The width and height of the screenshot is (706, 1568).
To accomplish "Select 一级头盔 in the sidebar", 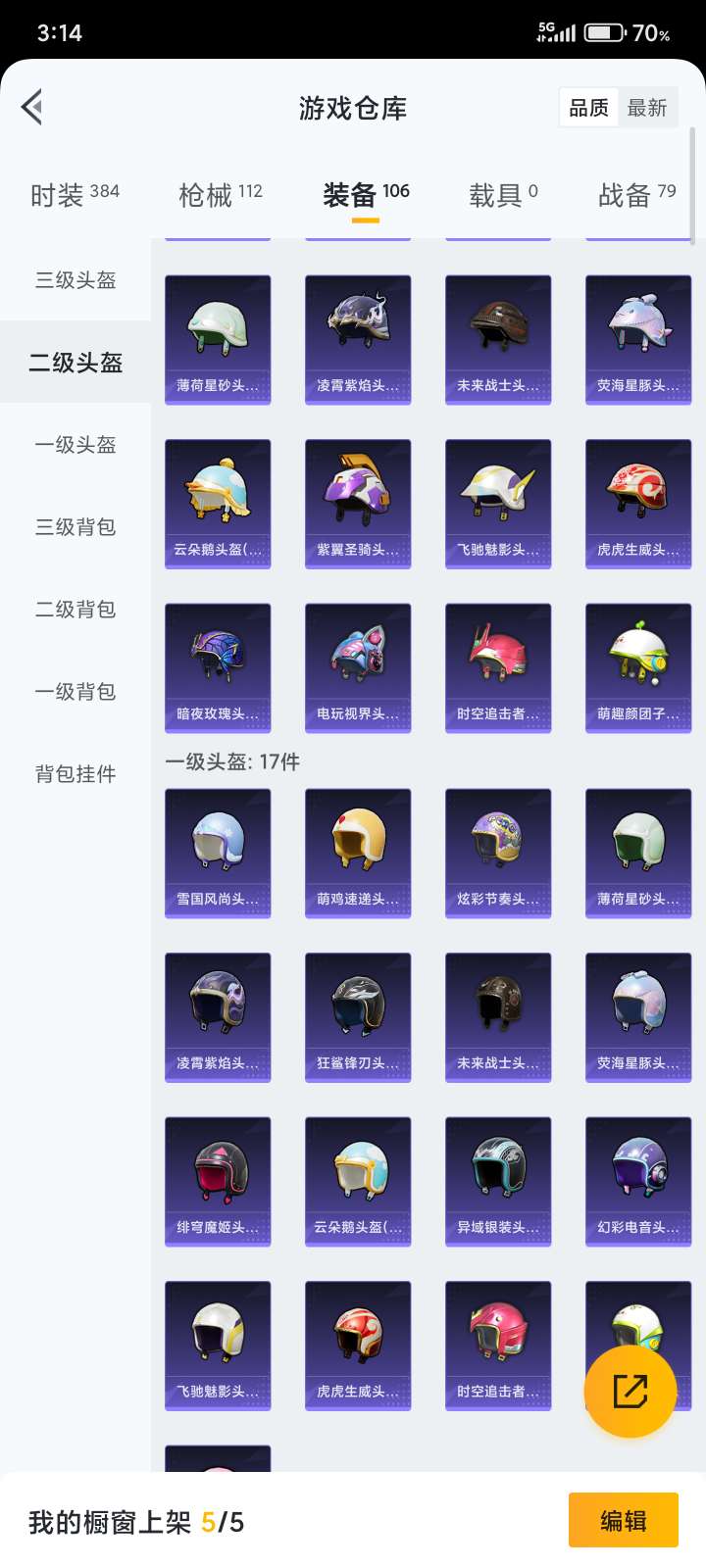I will point(76,445).
